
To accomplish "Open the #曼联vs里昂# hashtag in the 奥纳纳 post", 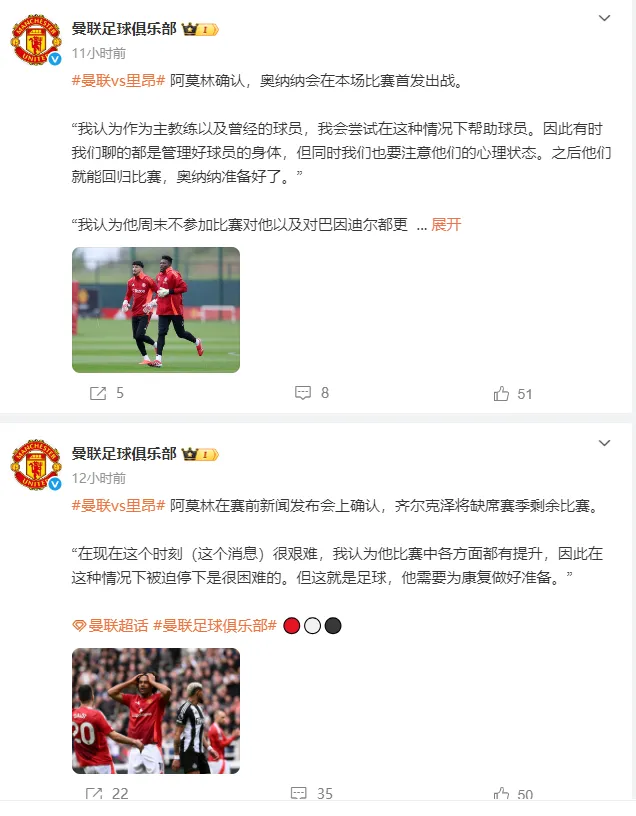I will point(118,81).
